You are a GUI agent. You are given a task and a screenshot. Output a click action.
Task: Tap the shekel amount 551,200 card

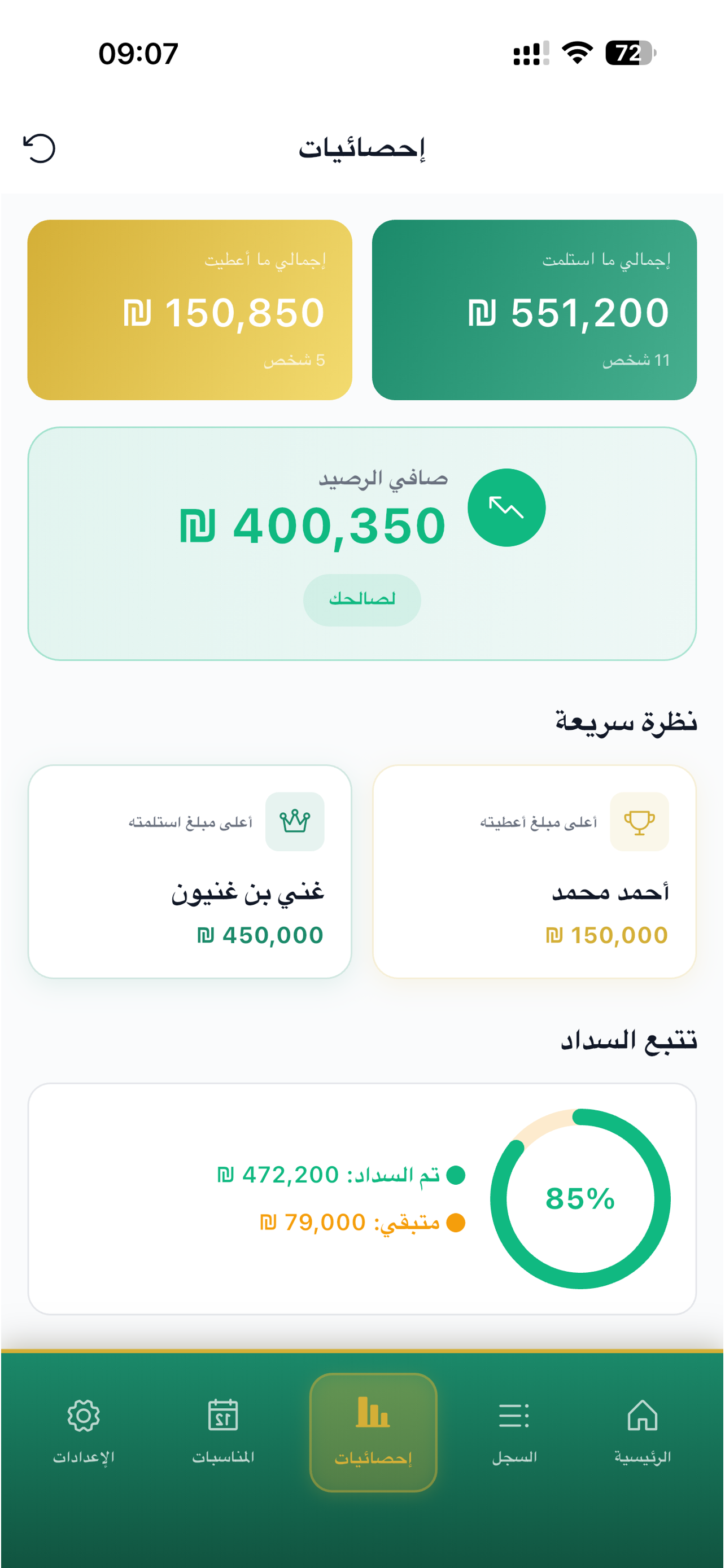(x=535, y=310)
